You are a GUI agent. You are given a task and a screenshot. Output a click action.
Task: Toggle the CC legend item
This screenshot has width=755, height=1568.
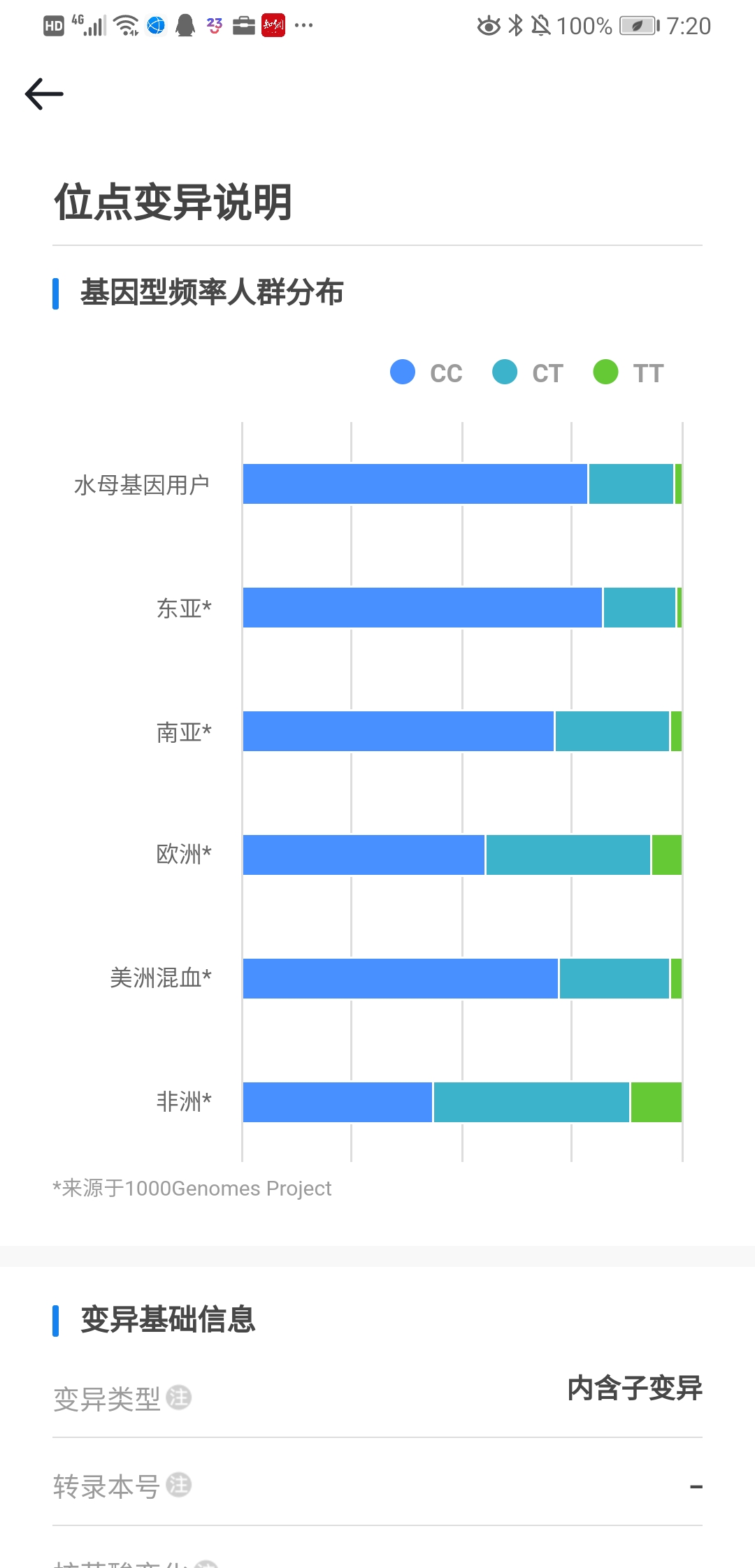coord(426,372)
